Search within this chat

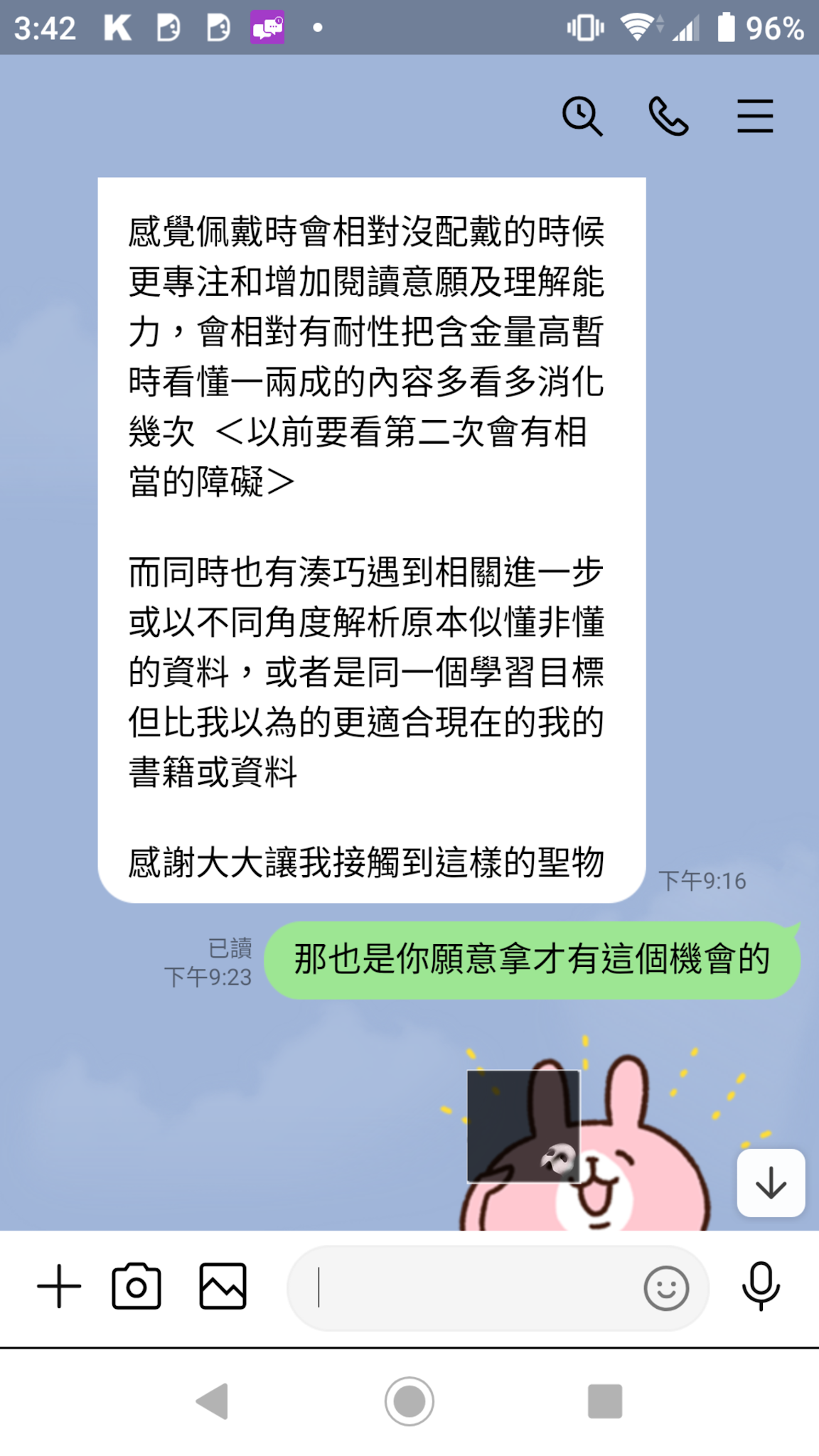pyautogui.click(x=582, y=116)
